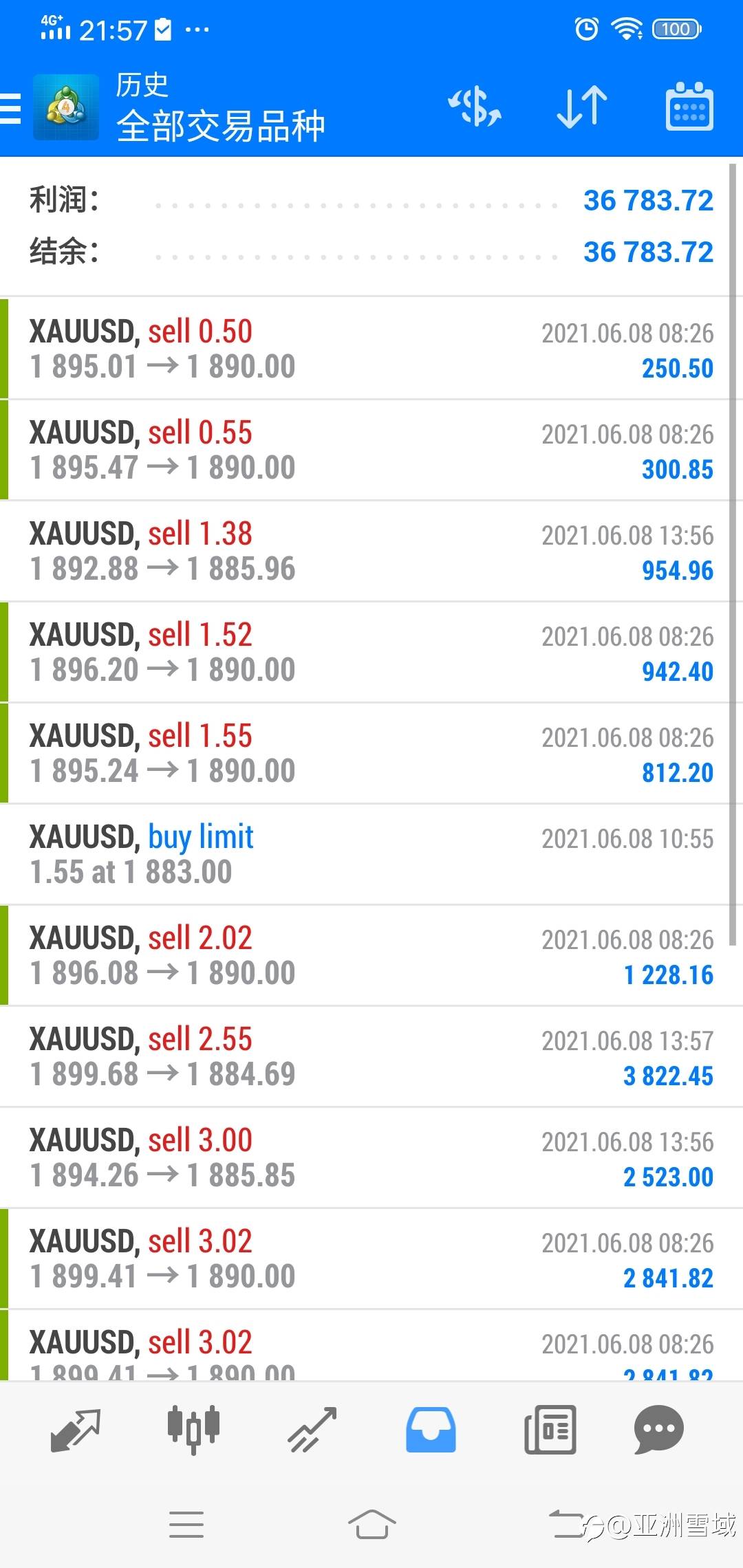The image size is (743, 1568).
Task: Switch to the Chart candlestick tab
Action: click(x=193, y=1430)
